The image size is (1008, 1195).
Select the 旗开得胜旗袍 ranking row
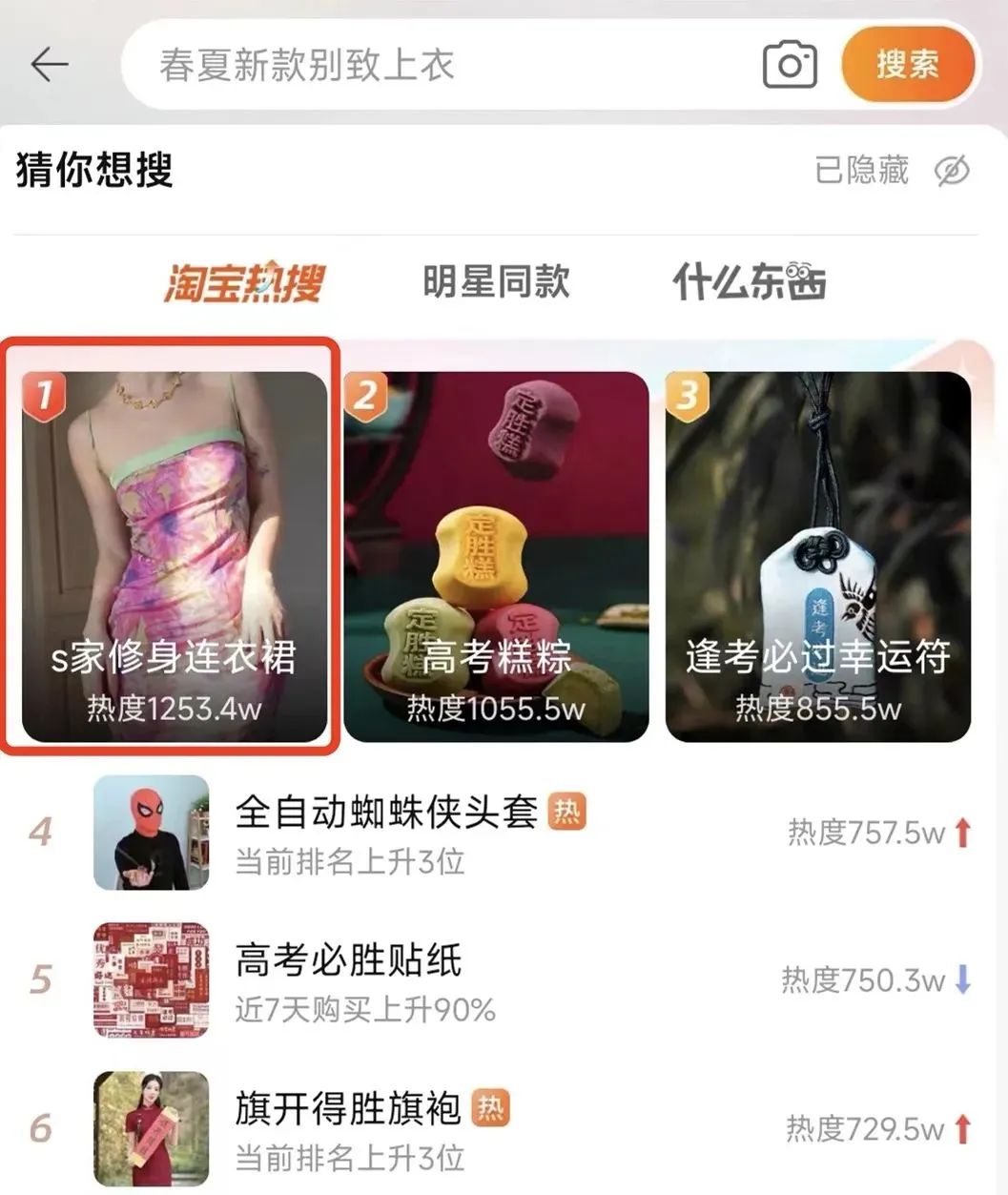pos(504,1128)
